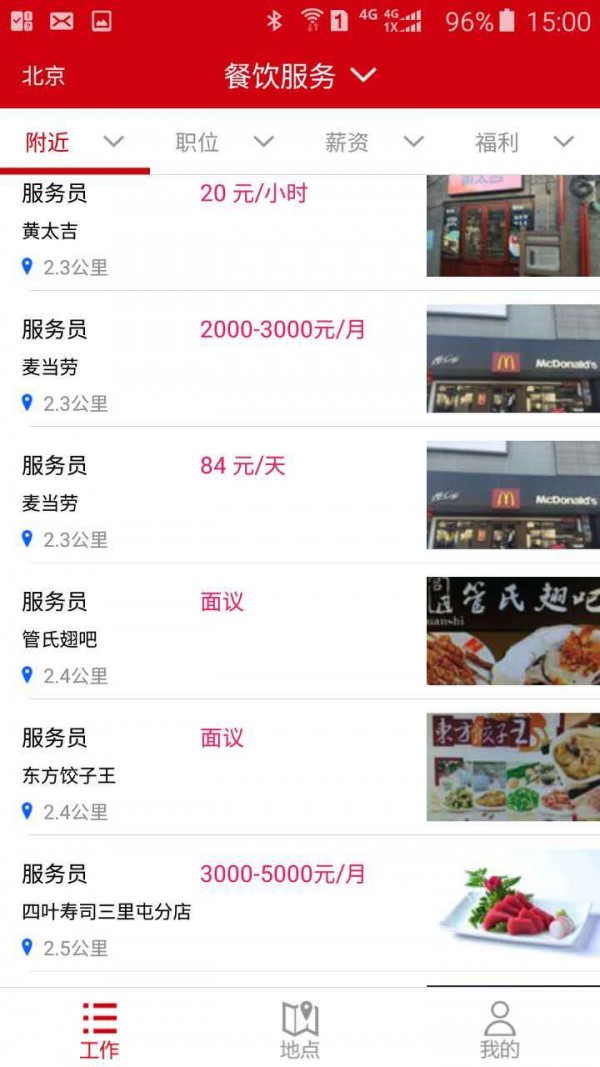Open the 附近 filter

point(74,142)
